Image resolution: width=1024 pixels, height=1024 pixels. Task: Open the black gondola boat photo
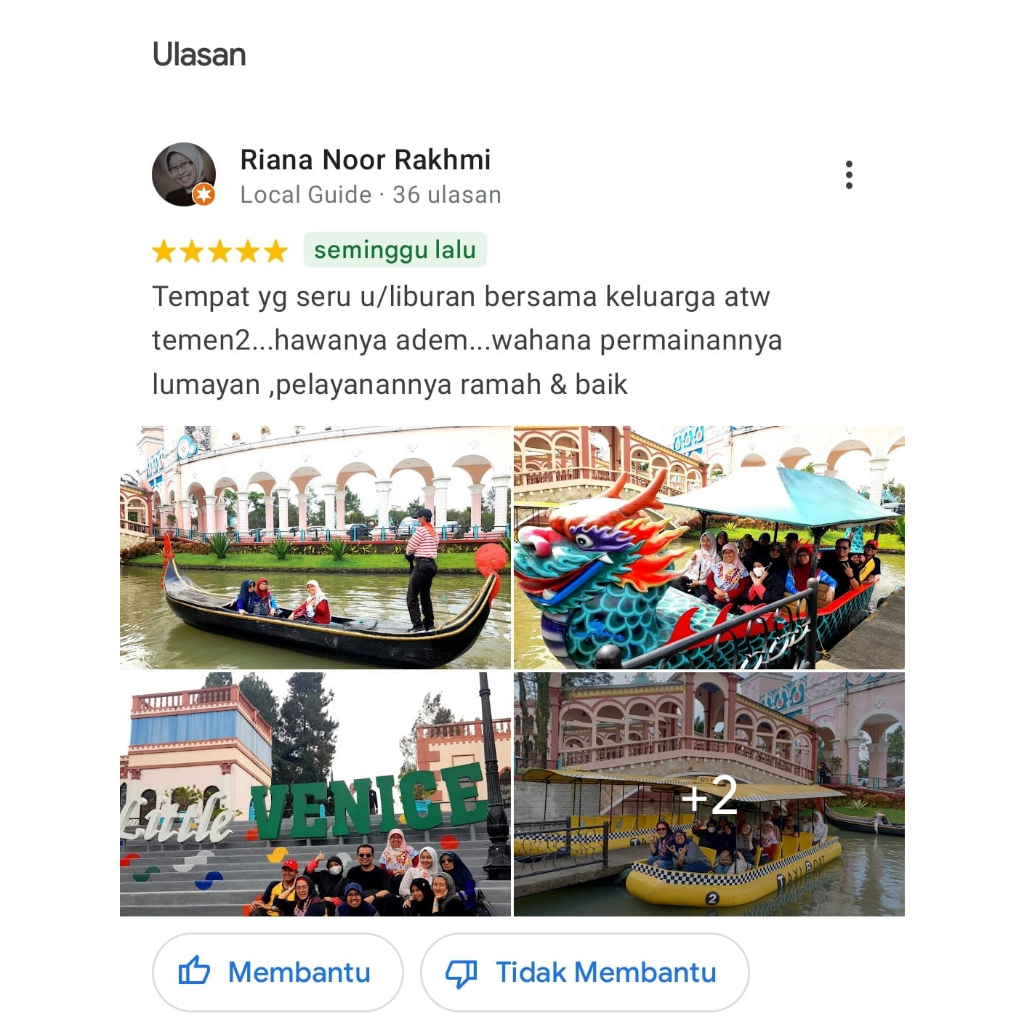(x=315, y=547)
